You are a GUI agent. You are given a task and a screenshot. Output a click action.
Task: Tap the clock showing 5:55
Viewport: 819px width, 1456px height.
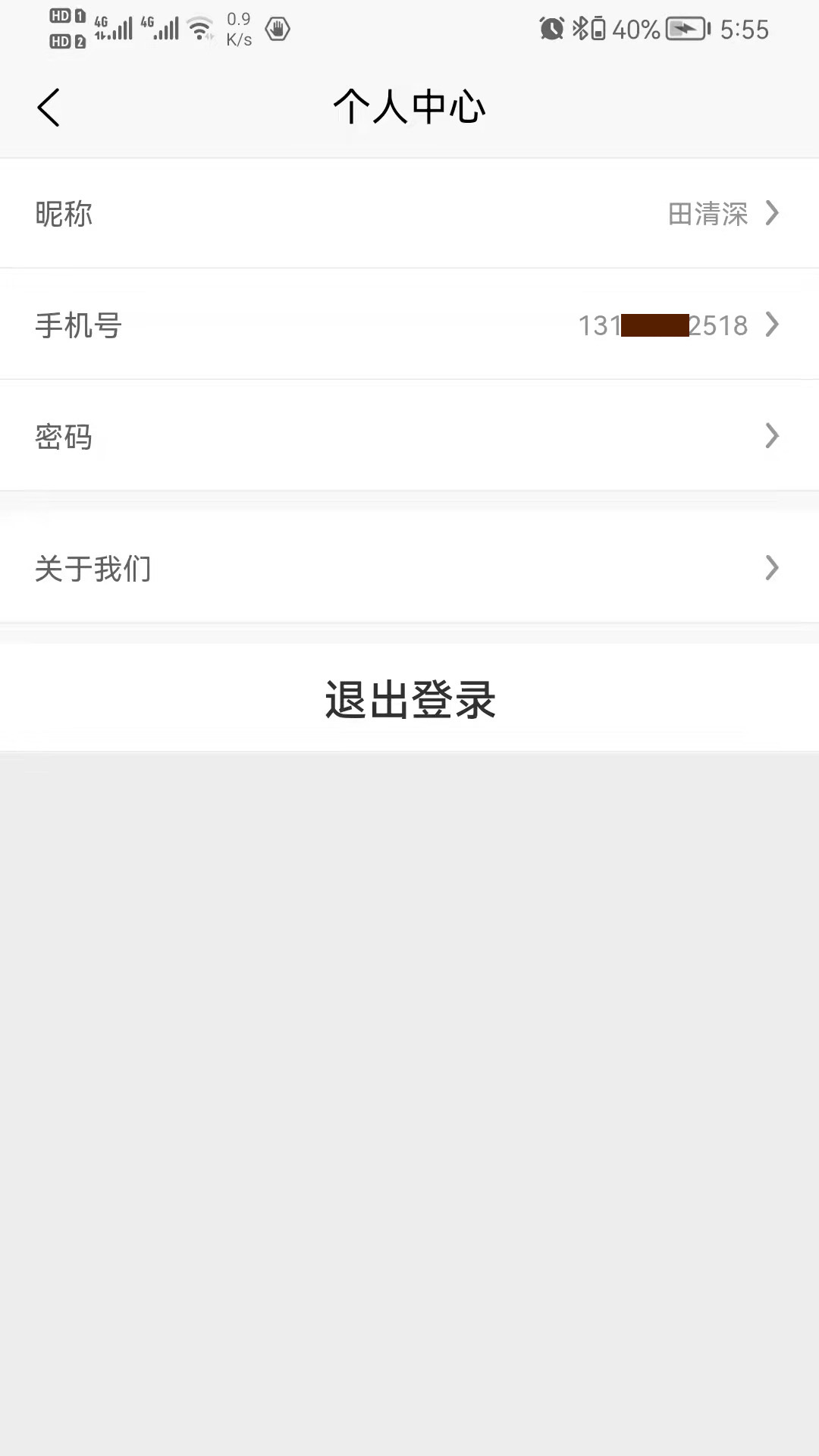coord(746,29)
